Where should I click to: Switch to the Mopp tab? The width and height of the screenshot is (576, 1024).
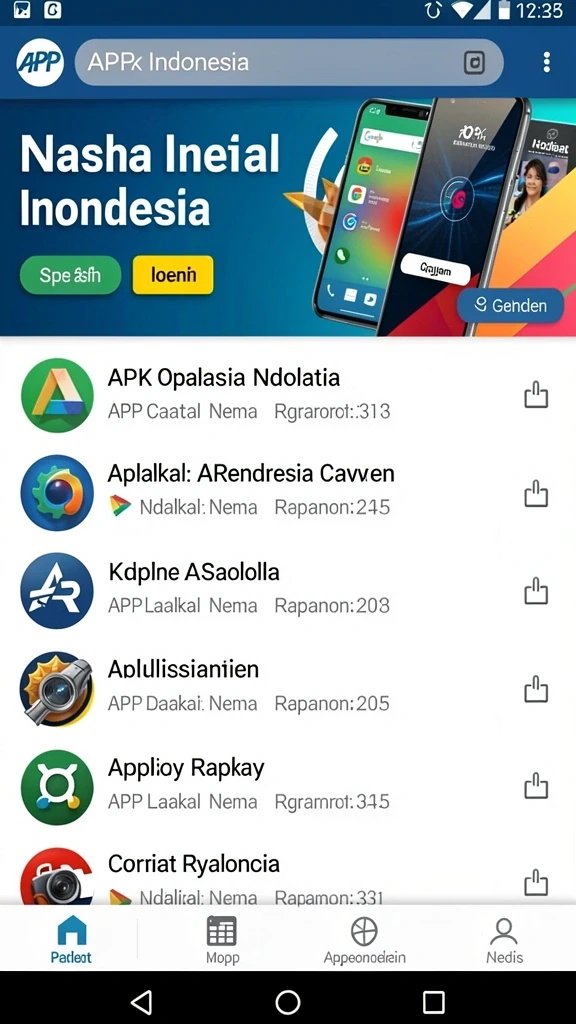[x=222, y=939]
